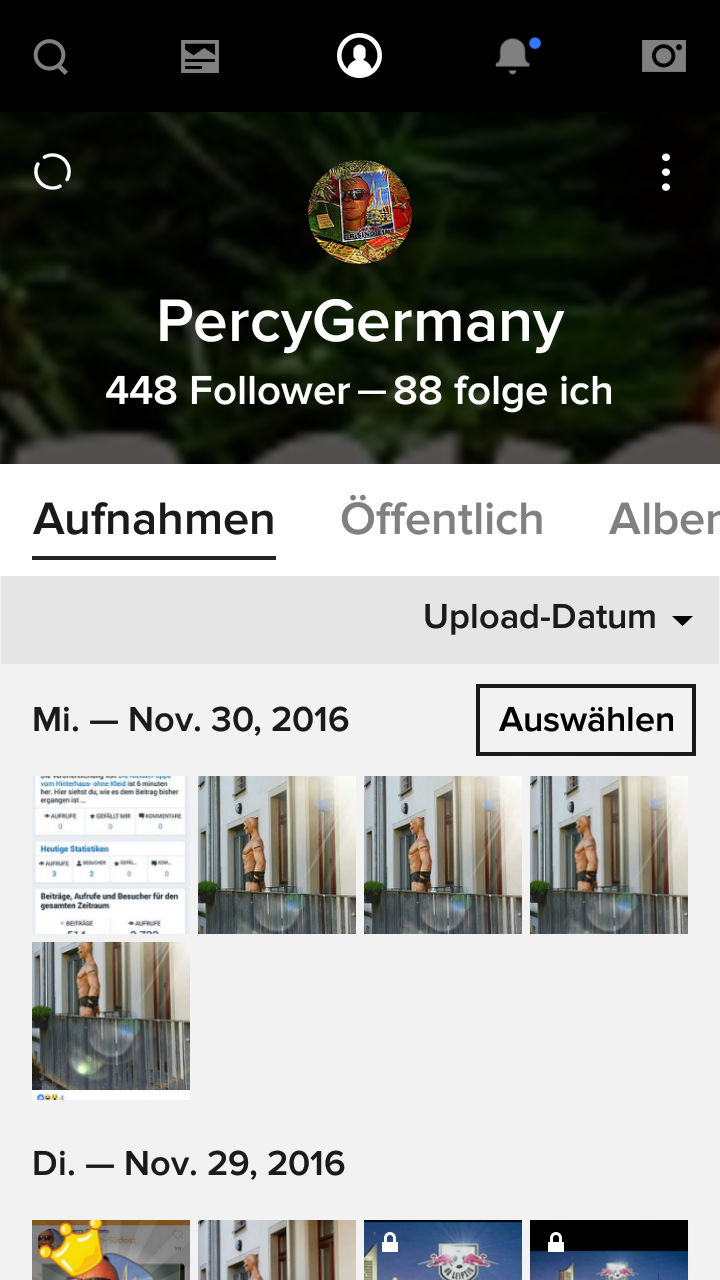
Task: Open the statistics screenshot from Nov. 30
Action: [x=111, y=855]
